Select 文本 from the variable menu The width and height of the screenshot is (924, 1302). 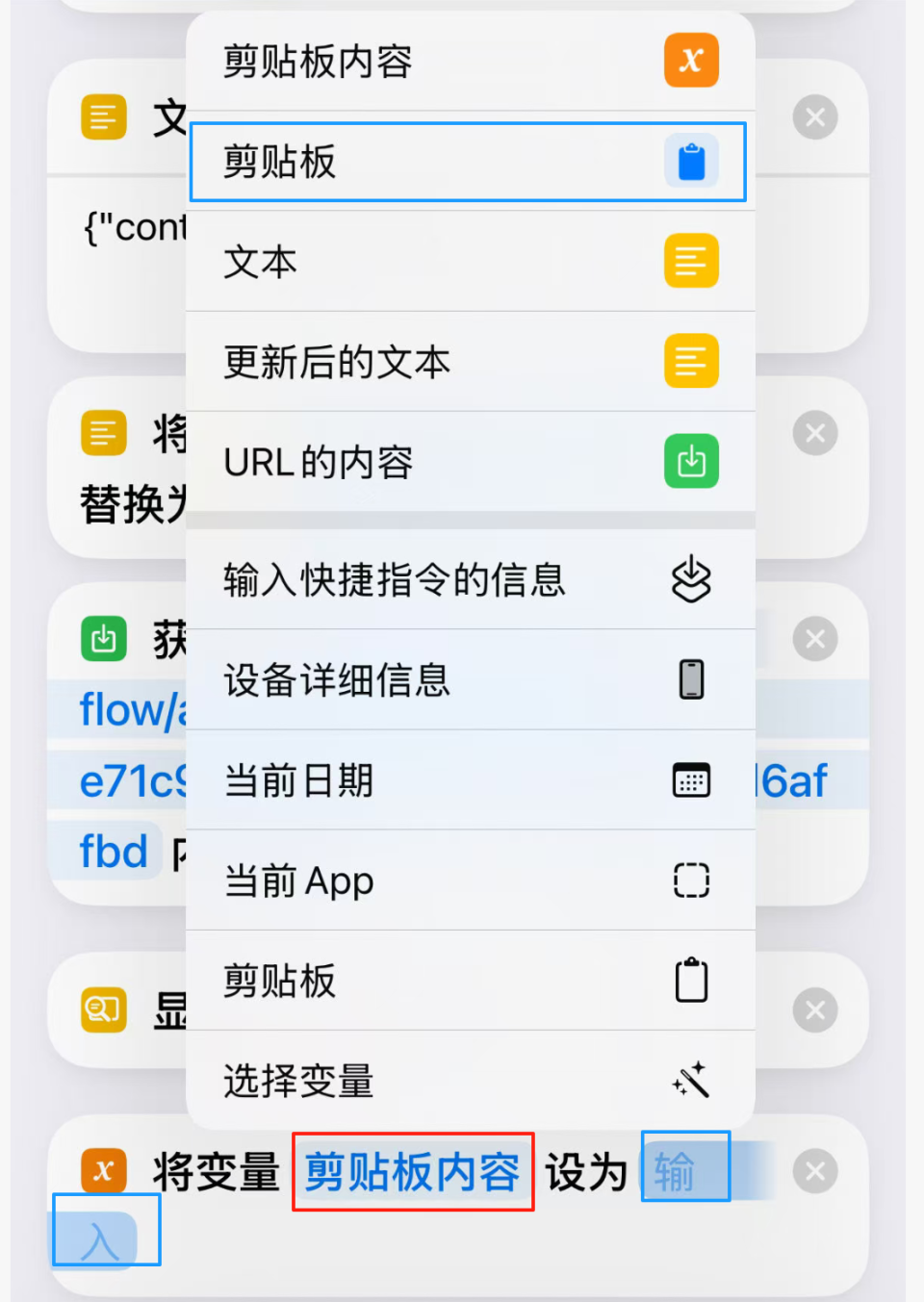469,262
